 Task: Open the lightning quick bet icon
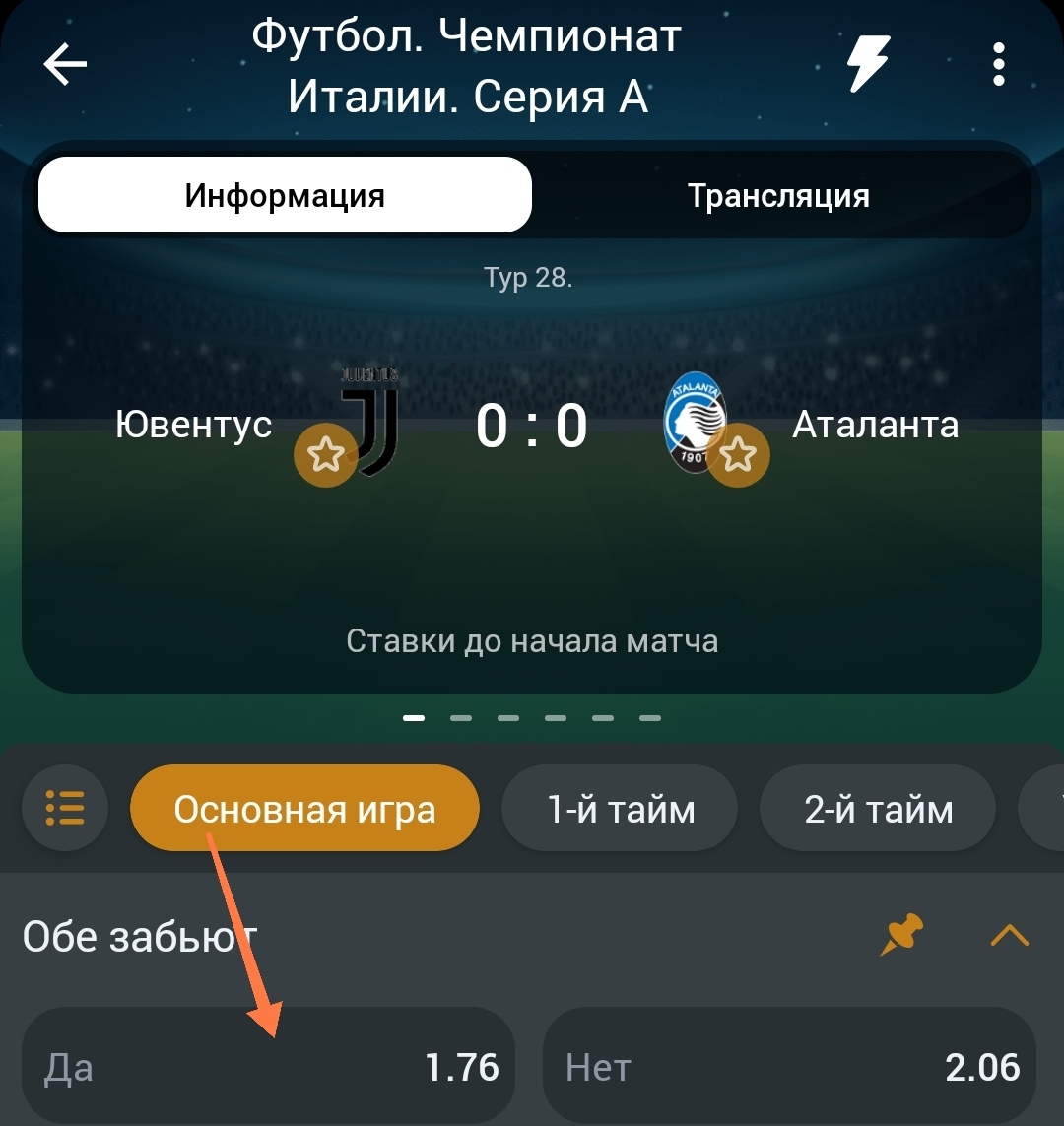[x=869, y=64]
